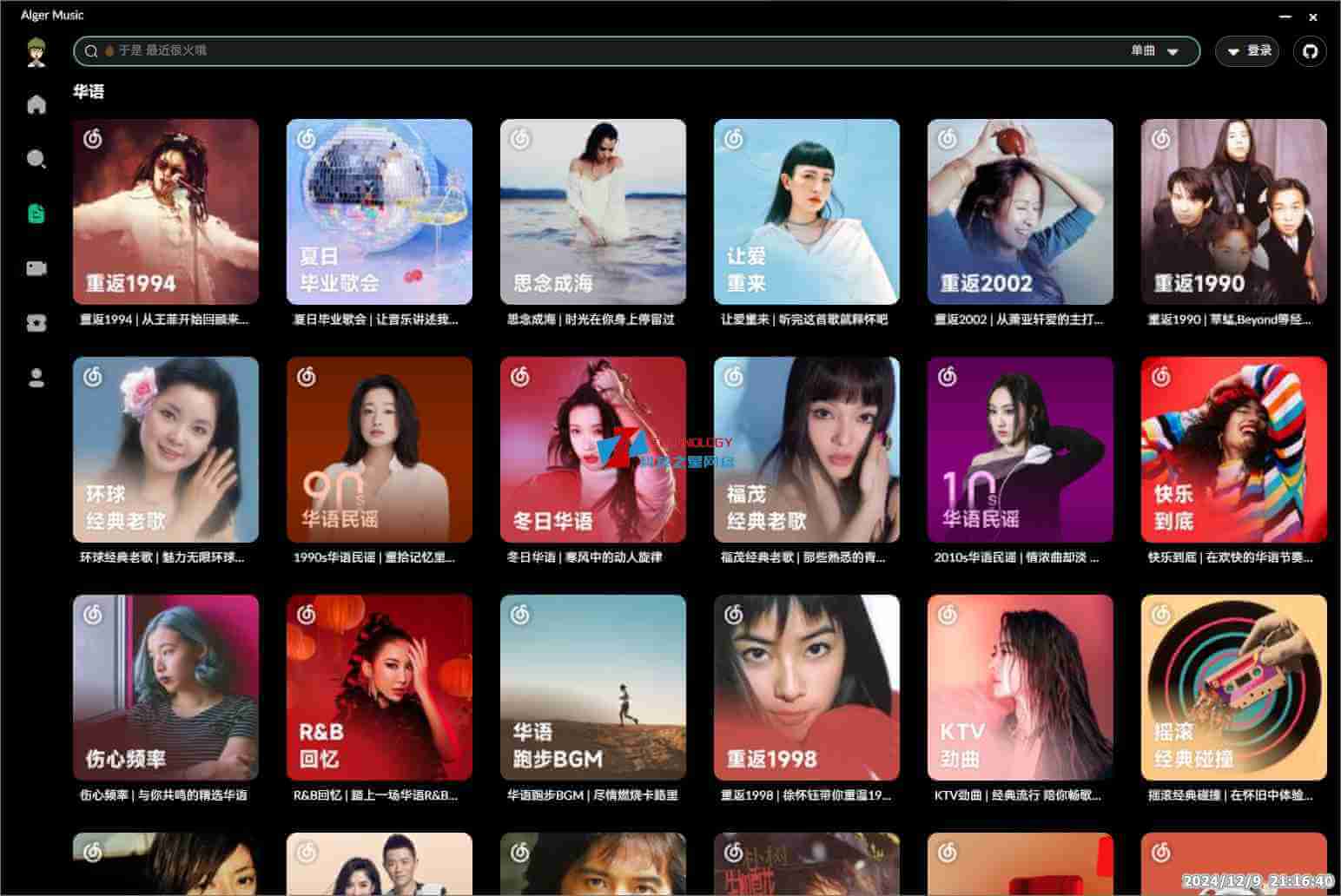This screenshot has height=896, width=1341.
Task: Focus the search input field
Action: click(x=608, y=51)
